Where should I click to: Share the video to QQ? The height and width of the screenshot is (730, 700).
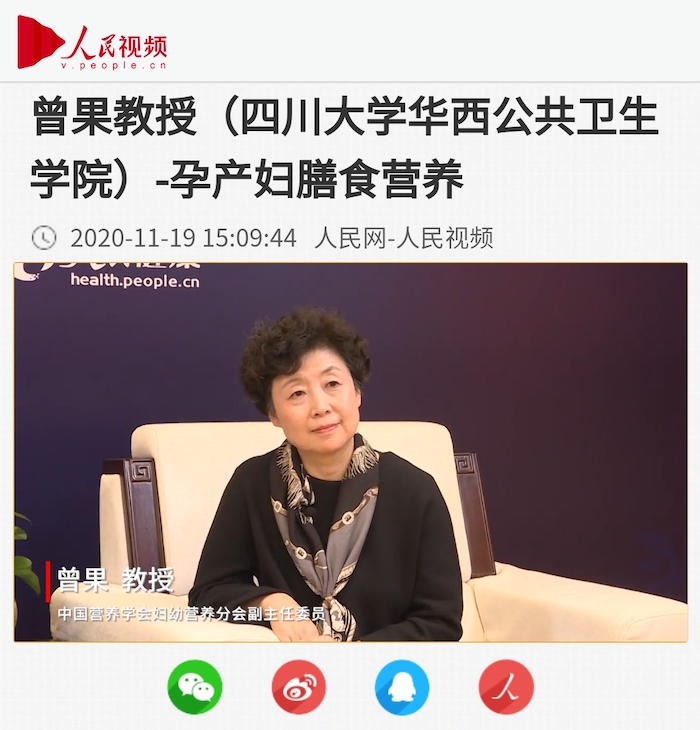pyautogui.click(x=402, y=687)
